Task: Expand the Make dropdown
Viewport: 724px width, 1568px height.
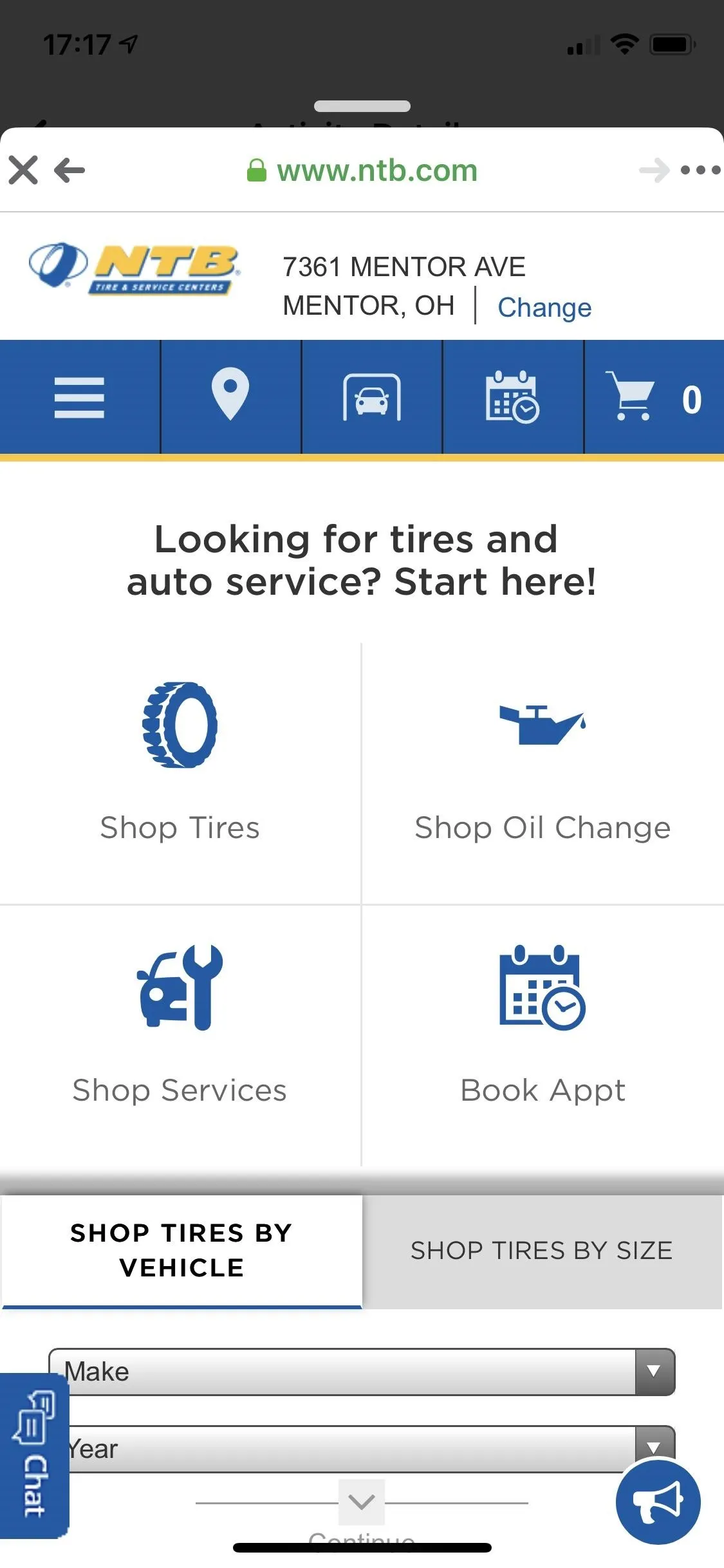Action: coord(362,1372)
